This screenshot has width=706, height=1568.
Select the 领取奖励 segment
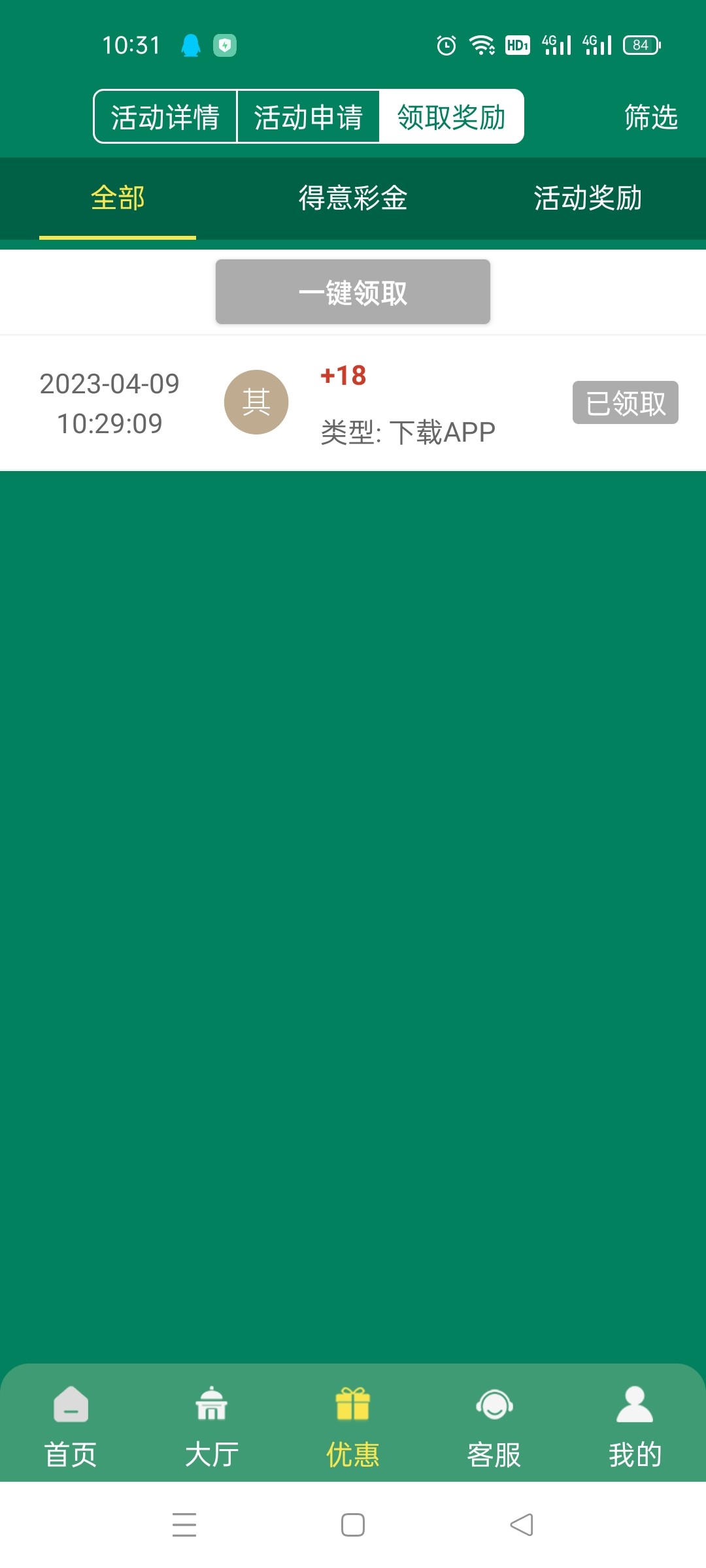[451, 117]
